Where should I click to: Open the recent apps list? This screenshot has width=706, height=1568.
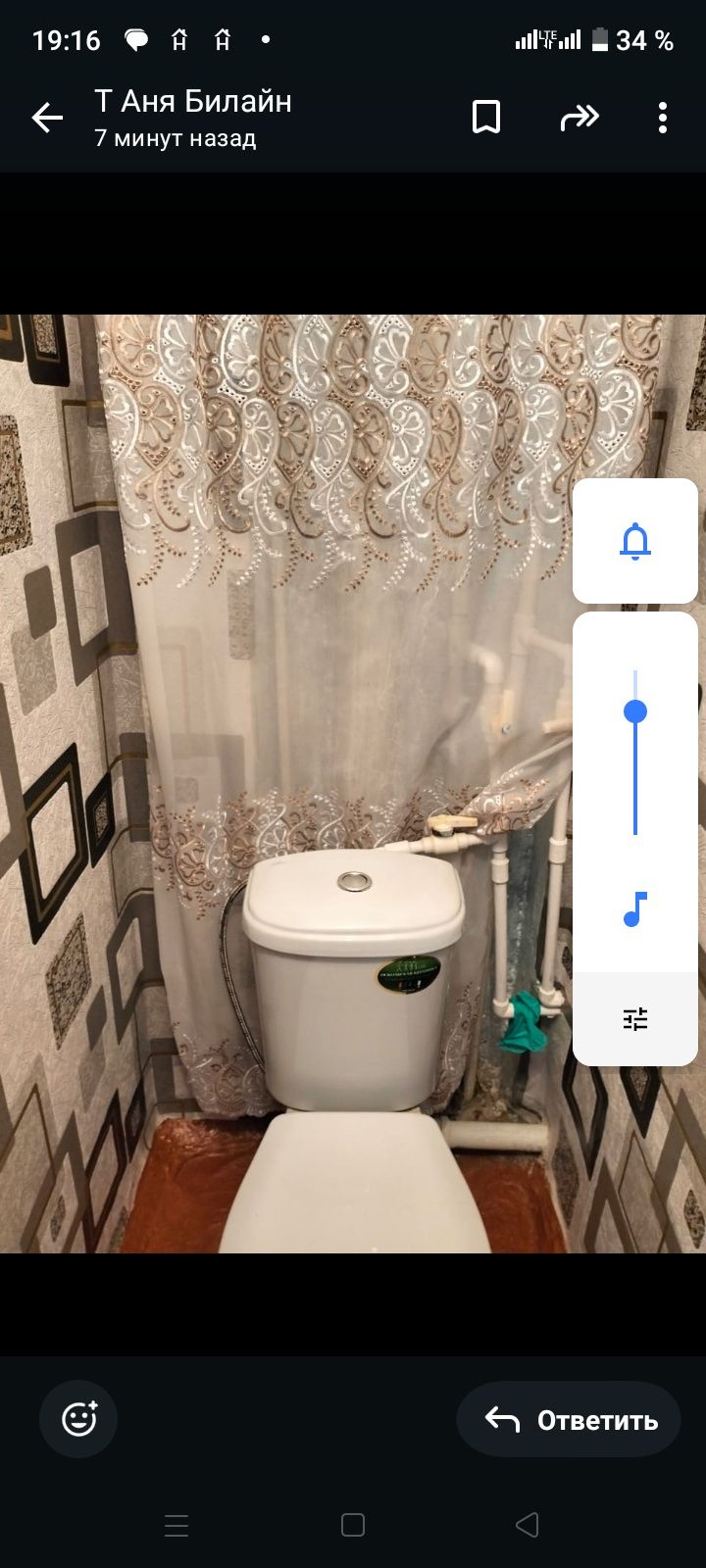coord(176,1525)
